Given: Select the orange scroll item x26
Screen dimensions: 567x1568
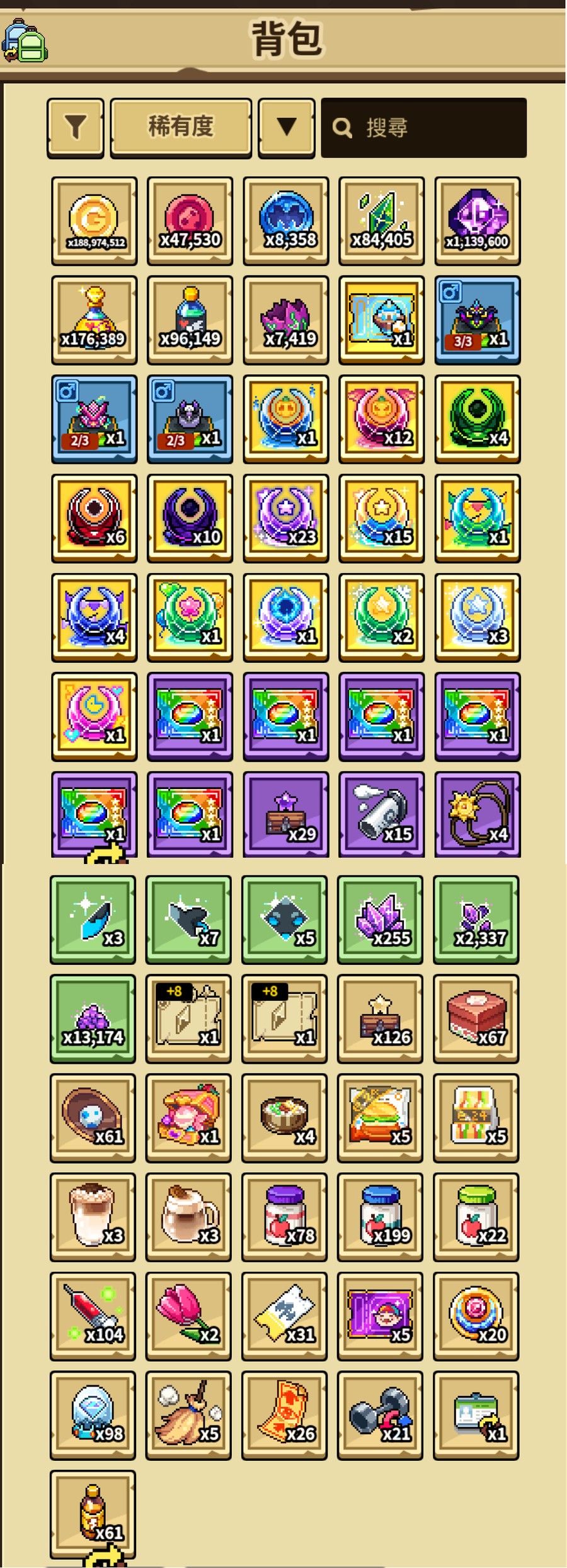Looking at the screenshot, I should [284, 1415].
